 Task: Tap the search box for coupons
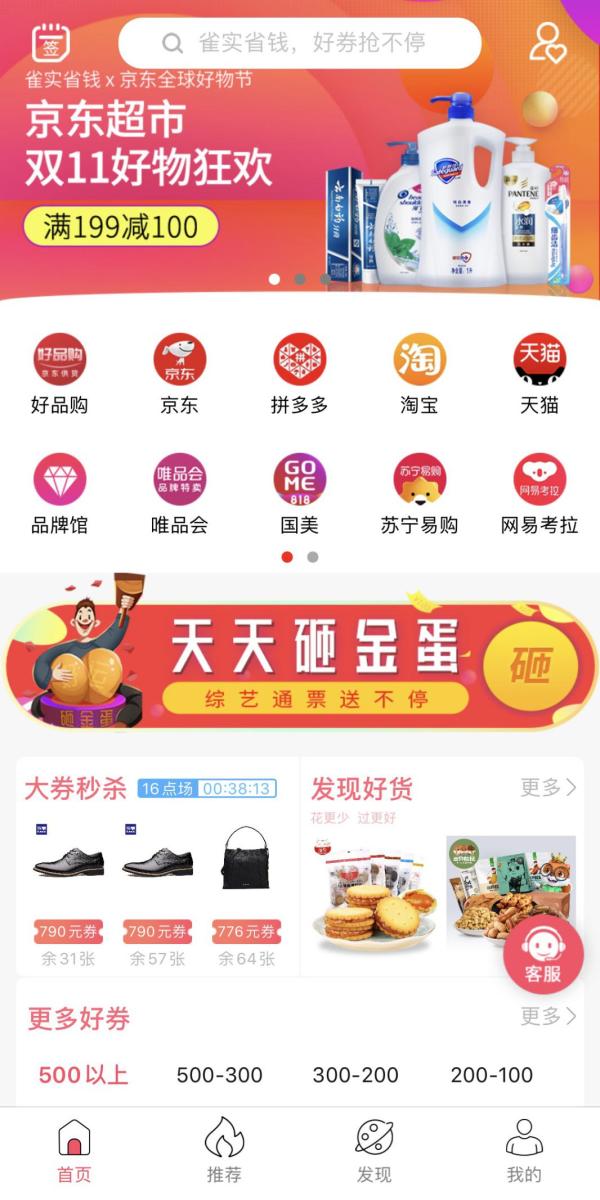pos(300,43)
